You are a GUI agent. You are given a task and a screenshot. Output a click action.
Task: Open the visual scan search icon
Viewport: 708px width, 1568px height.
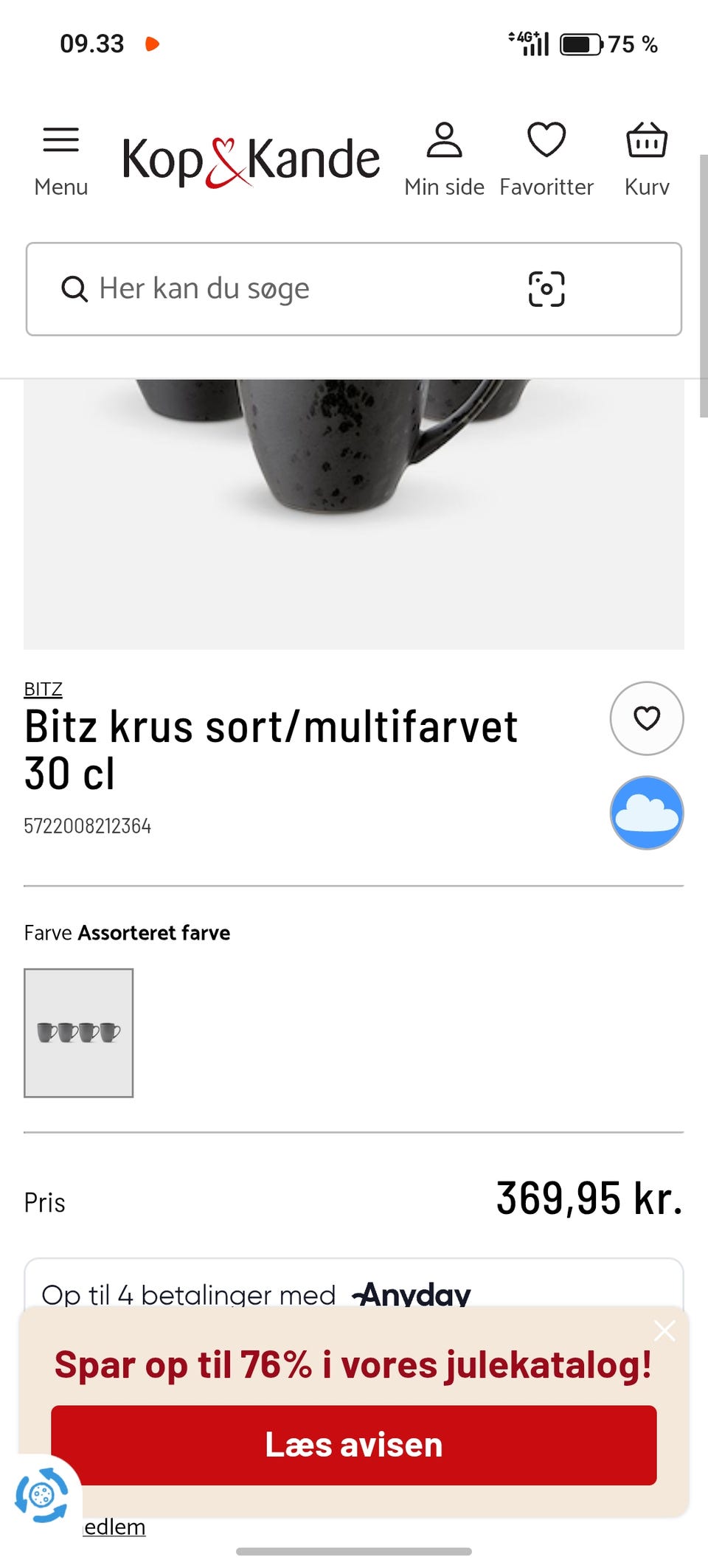(546, 289)
